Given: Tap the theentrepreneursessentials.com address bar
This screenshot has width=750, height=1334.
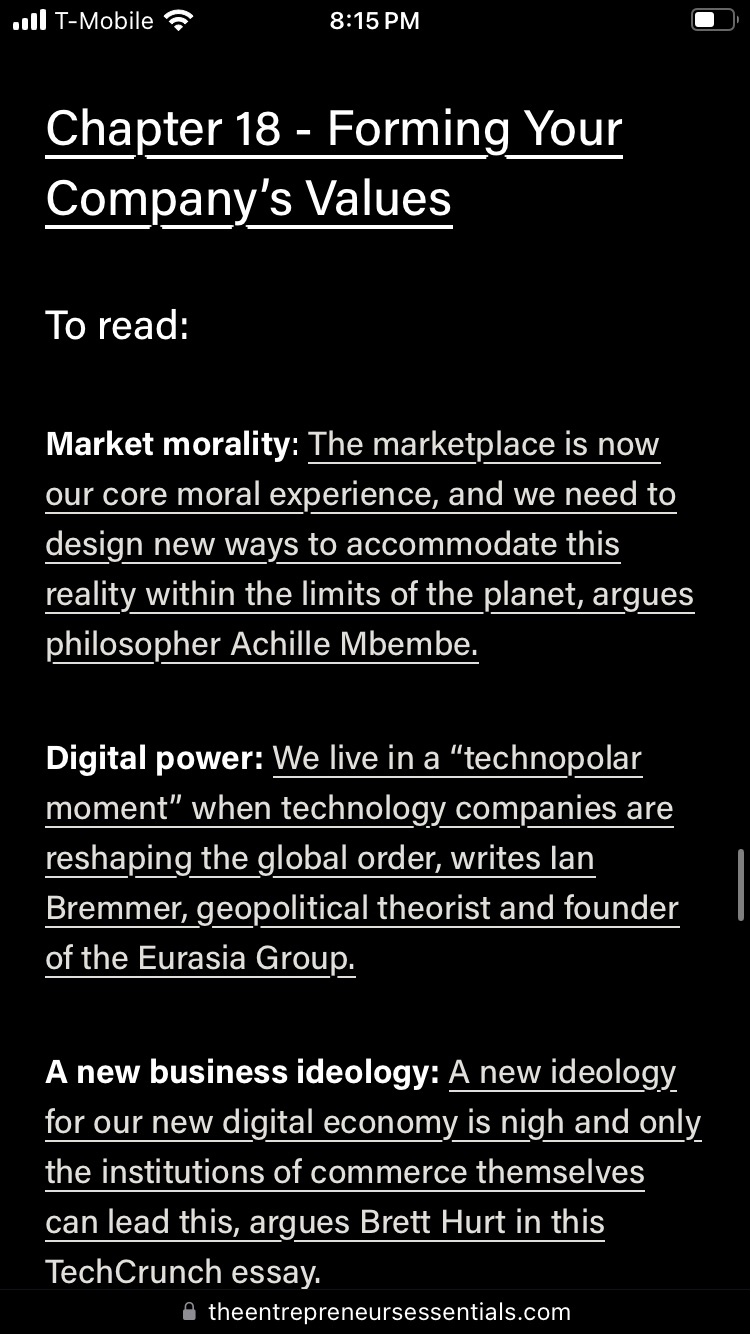Looking at the screenshot, I should coord(376,1311).
